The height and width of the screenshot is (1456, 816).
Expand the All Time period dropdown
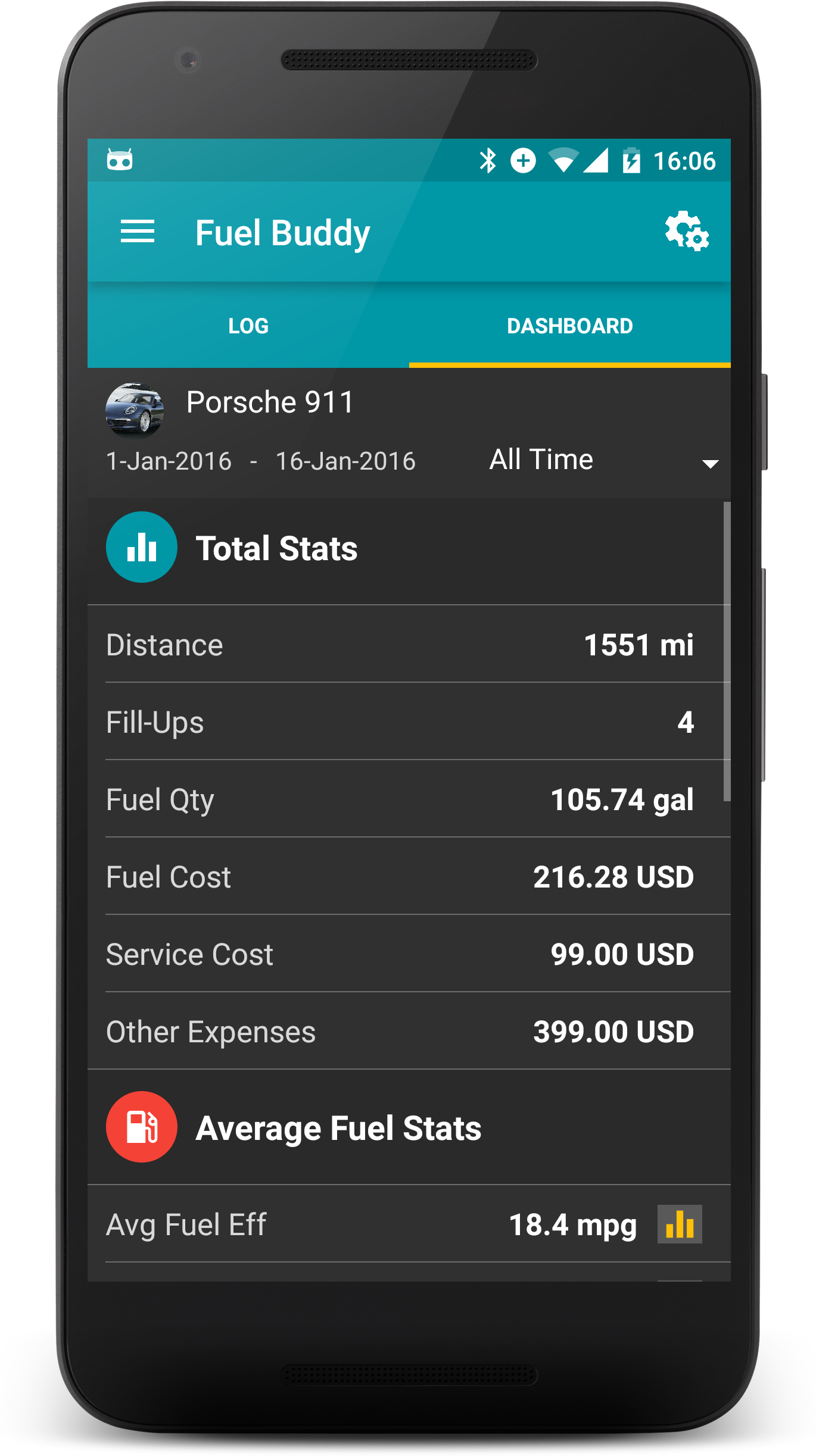tap(603, 460)
